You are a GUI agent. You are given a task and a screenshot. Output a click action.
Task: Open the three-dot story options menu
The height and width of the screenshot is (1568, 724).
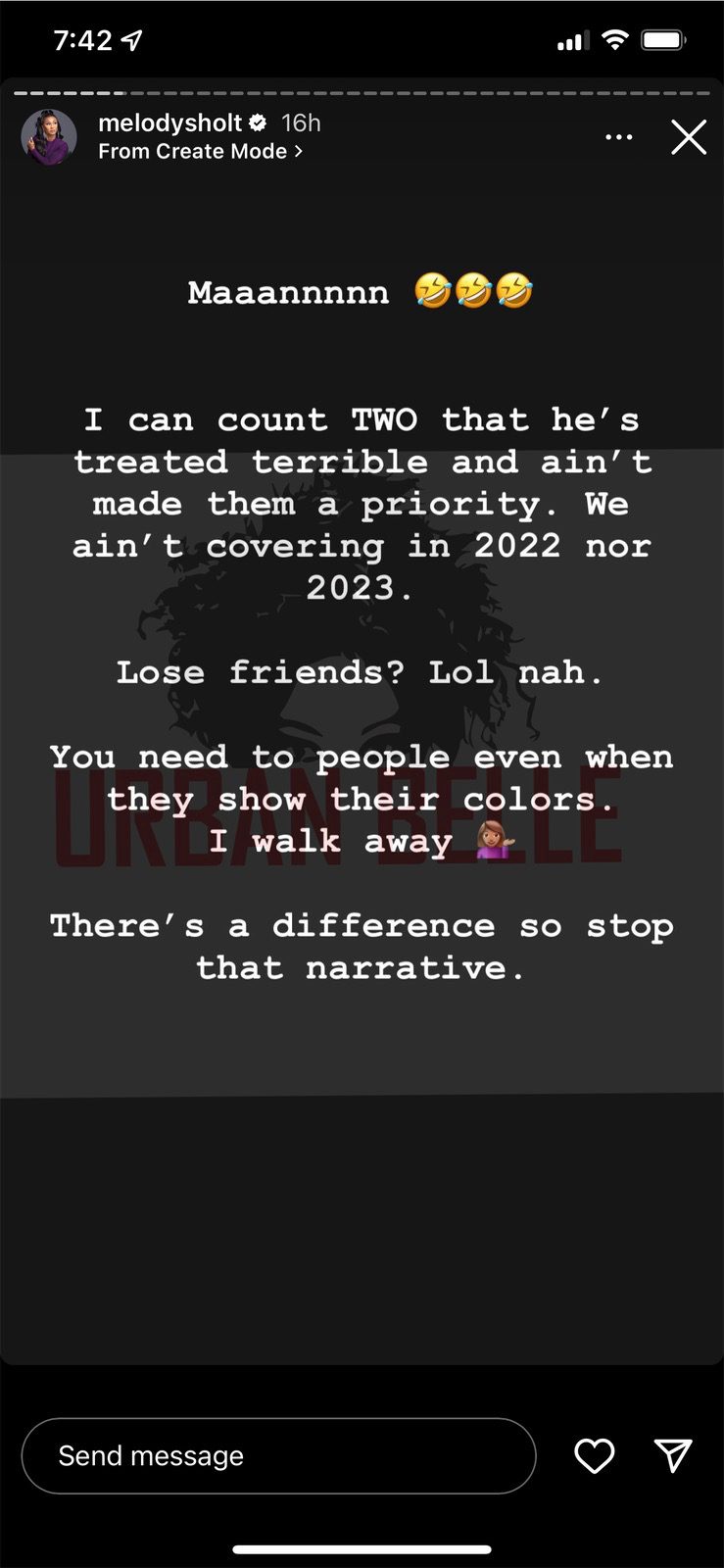(x=619, y=137)
